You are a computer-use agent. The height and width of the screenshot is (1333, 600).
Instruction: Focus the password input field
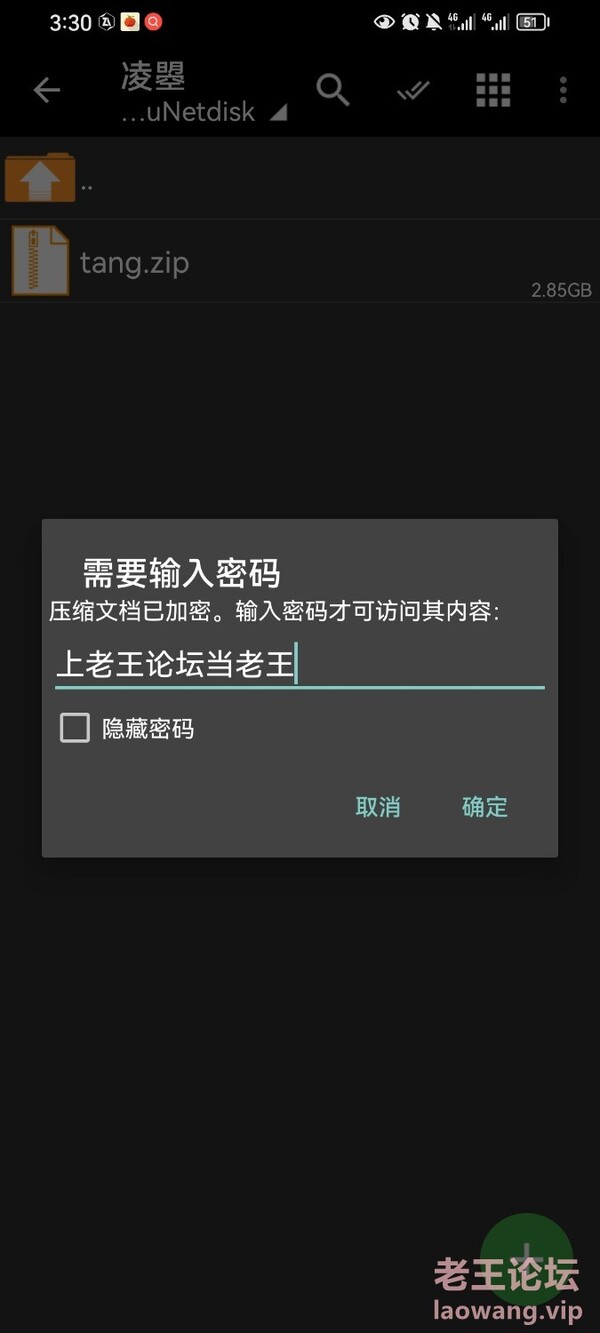pyautogui.click(x=300, y=666)
